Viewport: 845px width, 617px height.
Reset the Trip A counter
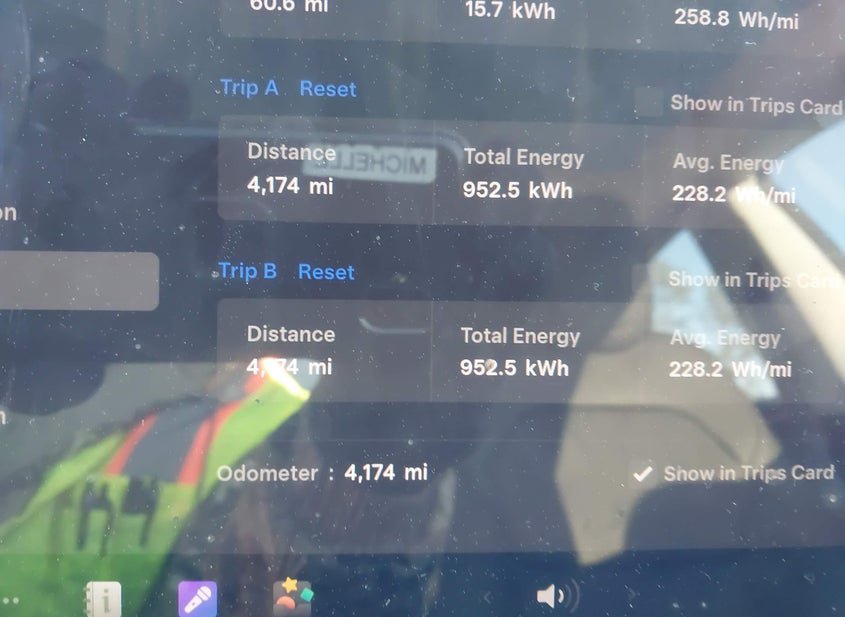pyautogui.click(x=328, y=89)
